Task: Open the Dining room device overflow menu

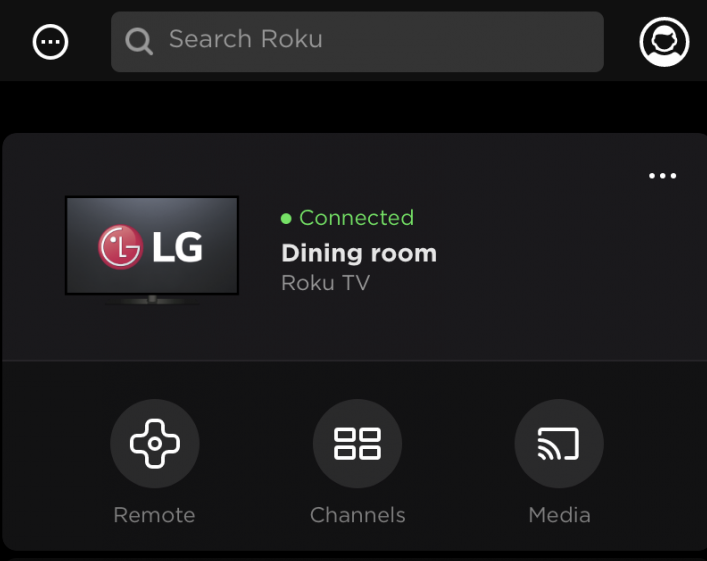Action: point(662,176)
